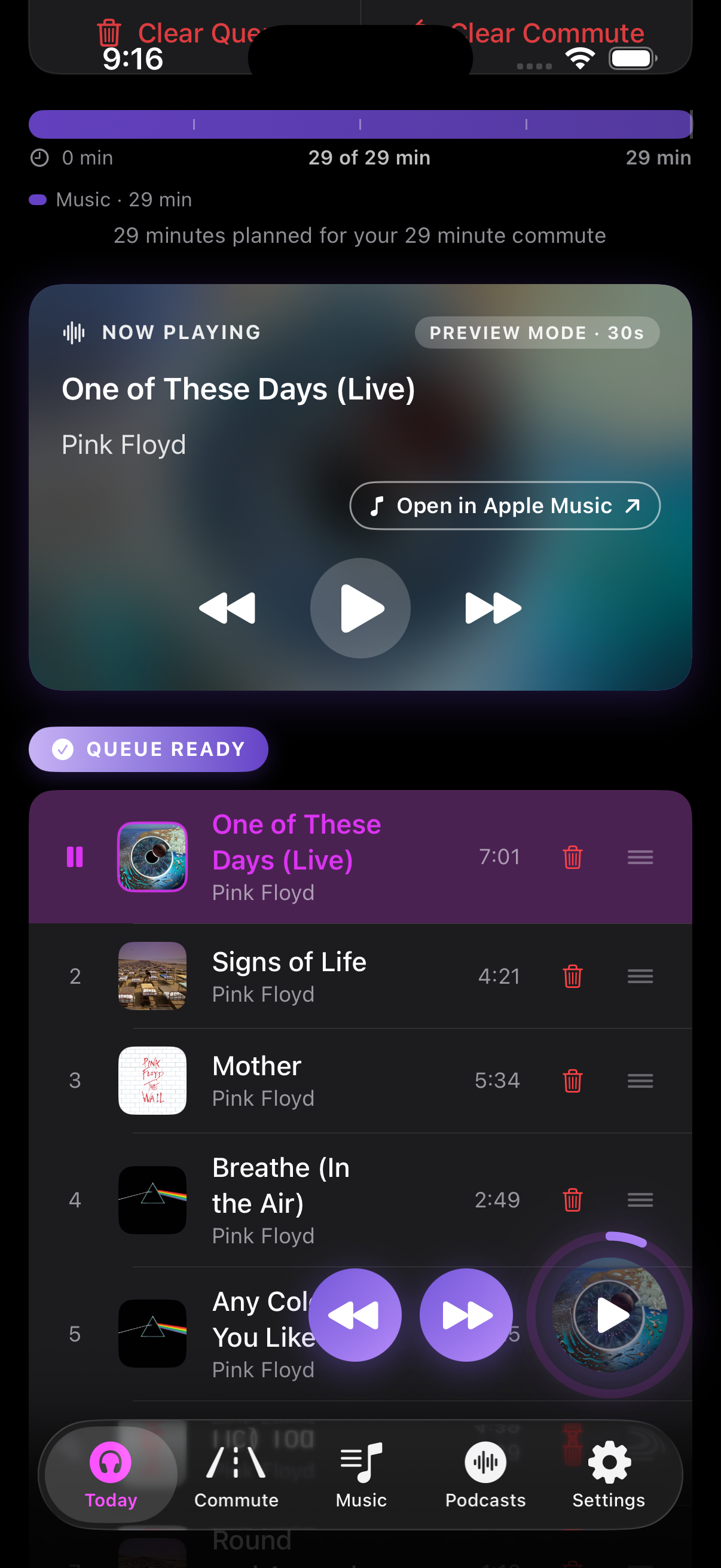Switch to the Commute tab
Image resolution: width=721 pixels, height=1568 pixels.
point(236,1474)
